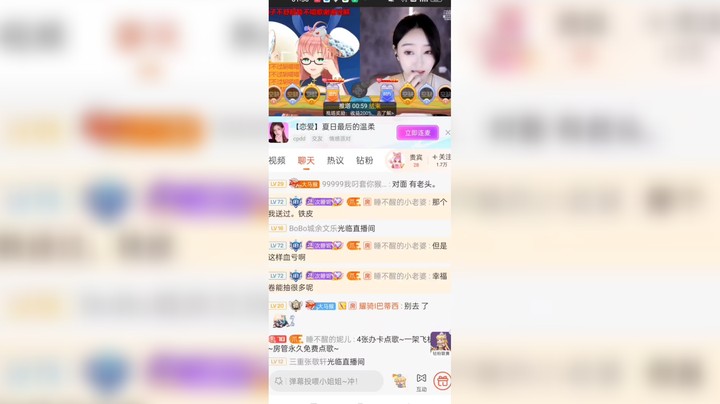Open the gift box panel
Screen dimensions: 720x404
pyautogui.click(x=442, y=381)
